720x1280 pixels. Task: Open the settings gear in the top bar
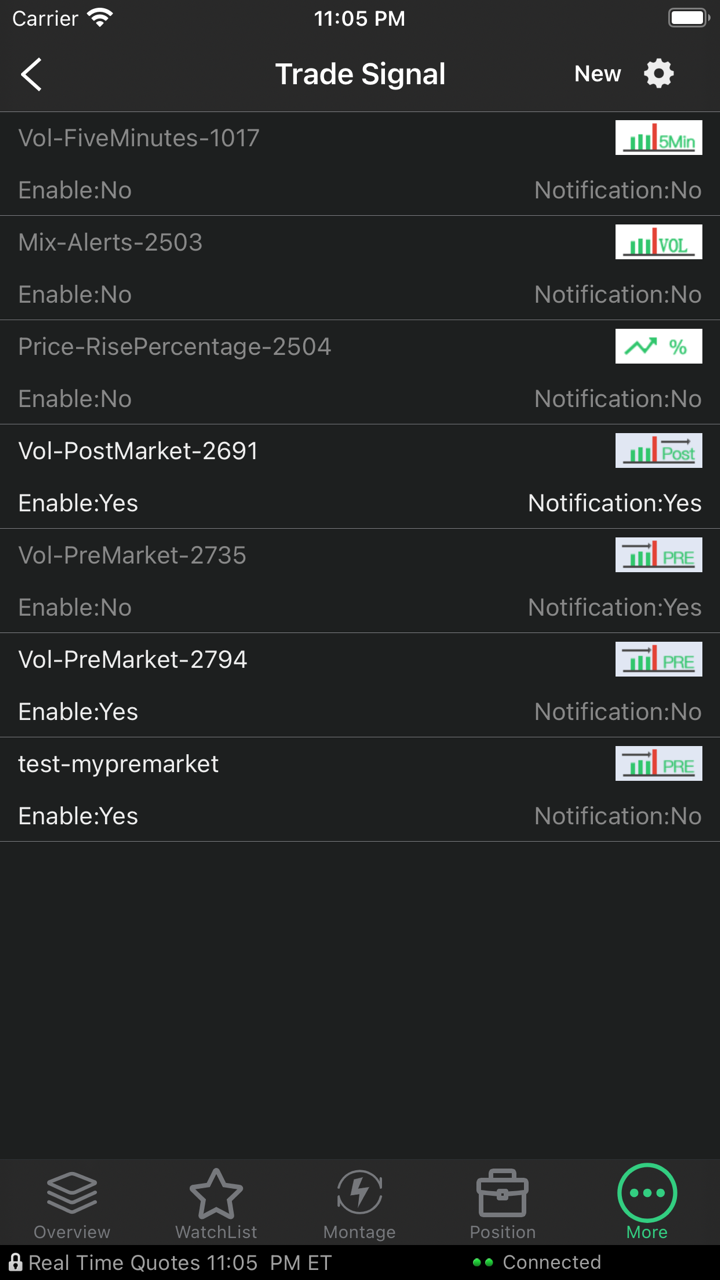pyautogui.click(x=658, y=73)
